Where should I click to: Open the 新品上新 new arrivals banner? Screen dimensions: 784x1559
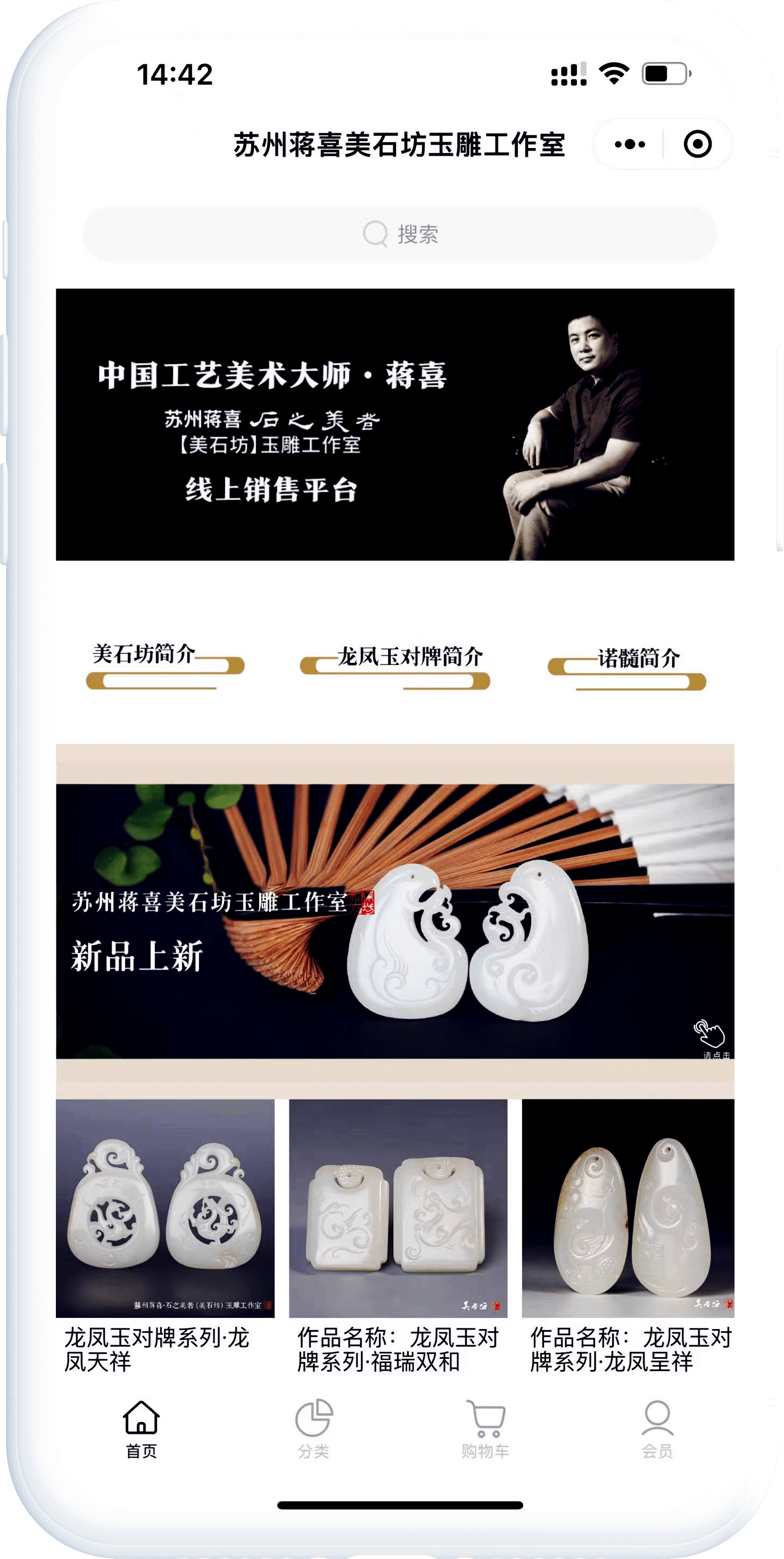tap(394, 921)
